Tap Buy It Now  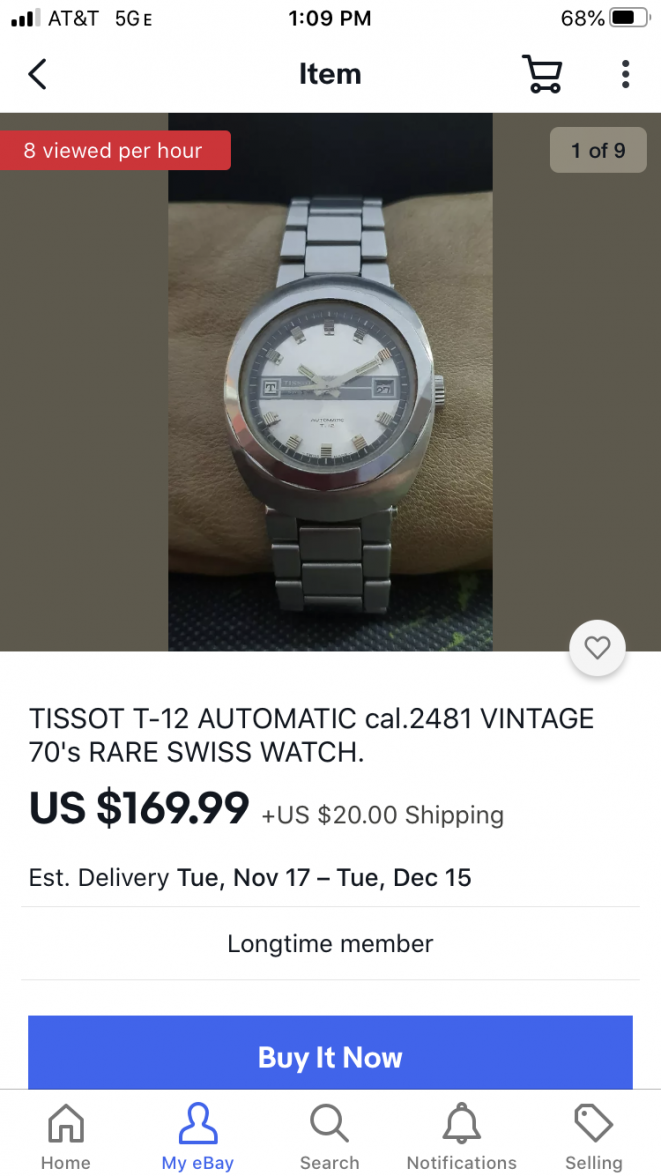(330, 1055)
